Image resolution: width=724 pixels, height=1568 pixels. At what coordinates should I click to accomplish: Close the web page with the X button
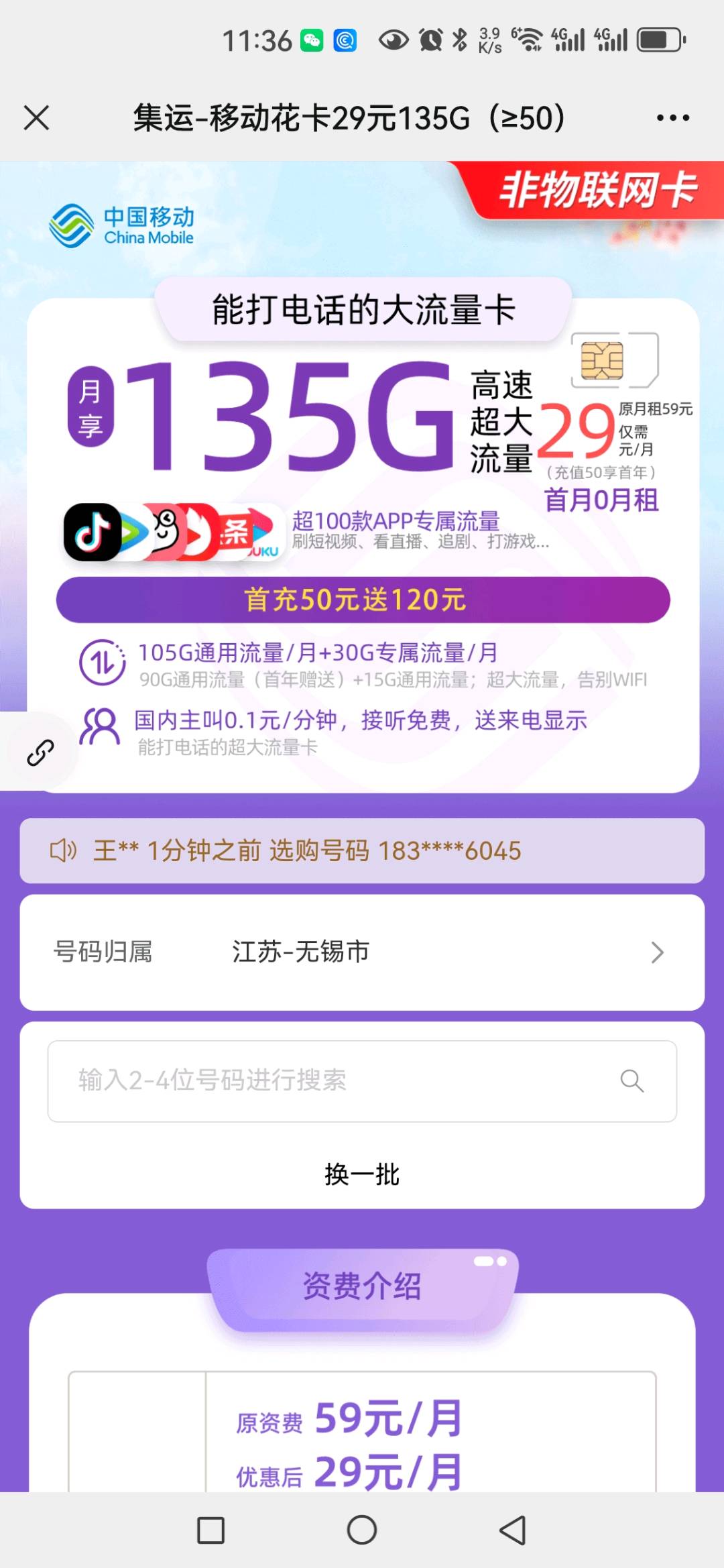(36, 118)
